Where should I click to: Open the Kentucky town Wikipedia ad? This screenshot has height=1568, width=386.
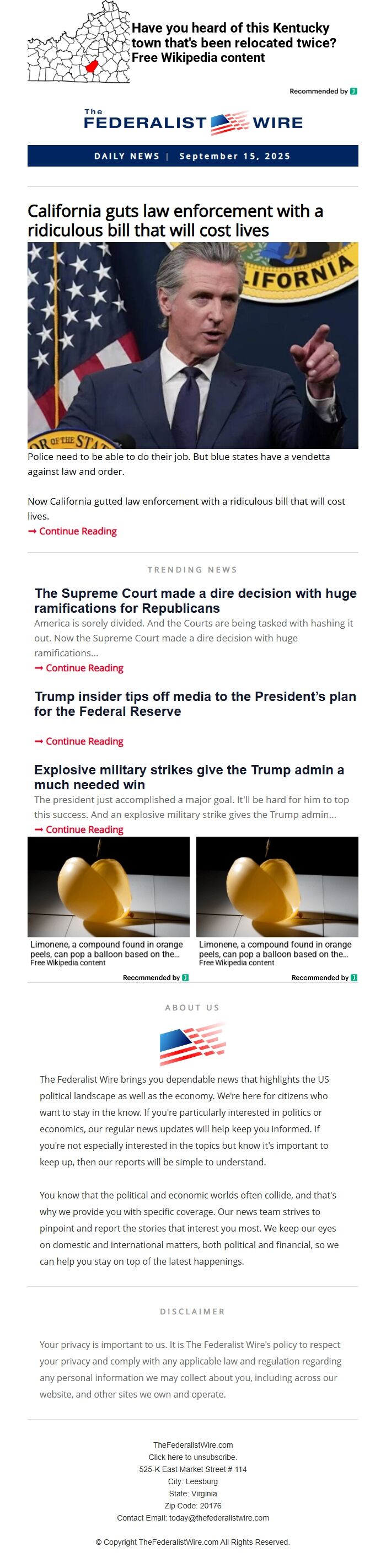pos(233,42)
